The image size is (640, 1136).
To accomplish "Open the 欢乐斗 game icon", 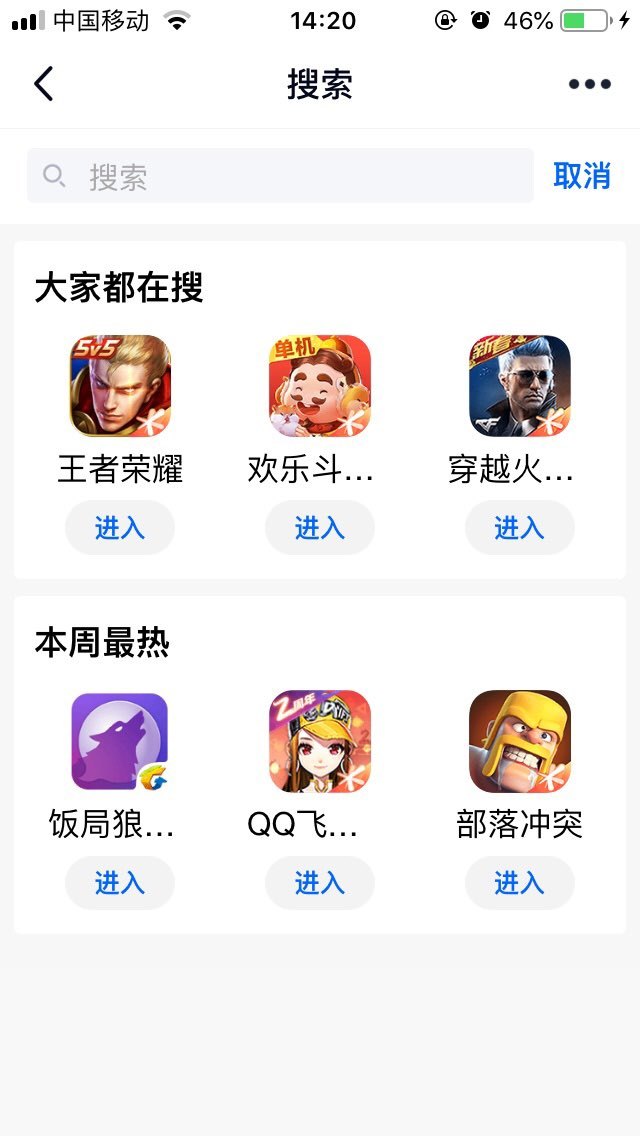I will (x=320, y=386).
